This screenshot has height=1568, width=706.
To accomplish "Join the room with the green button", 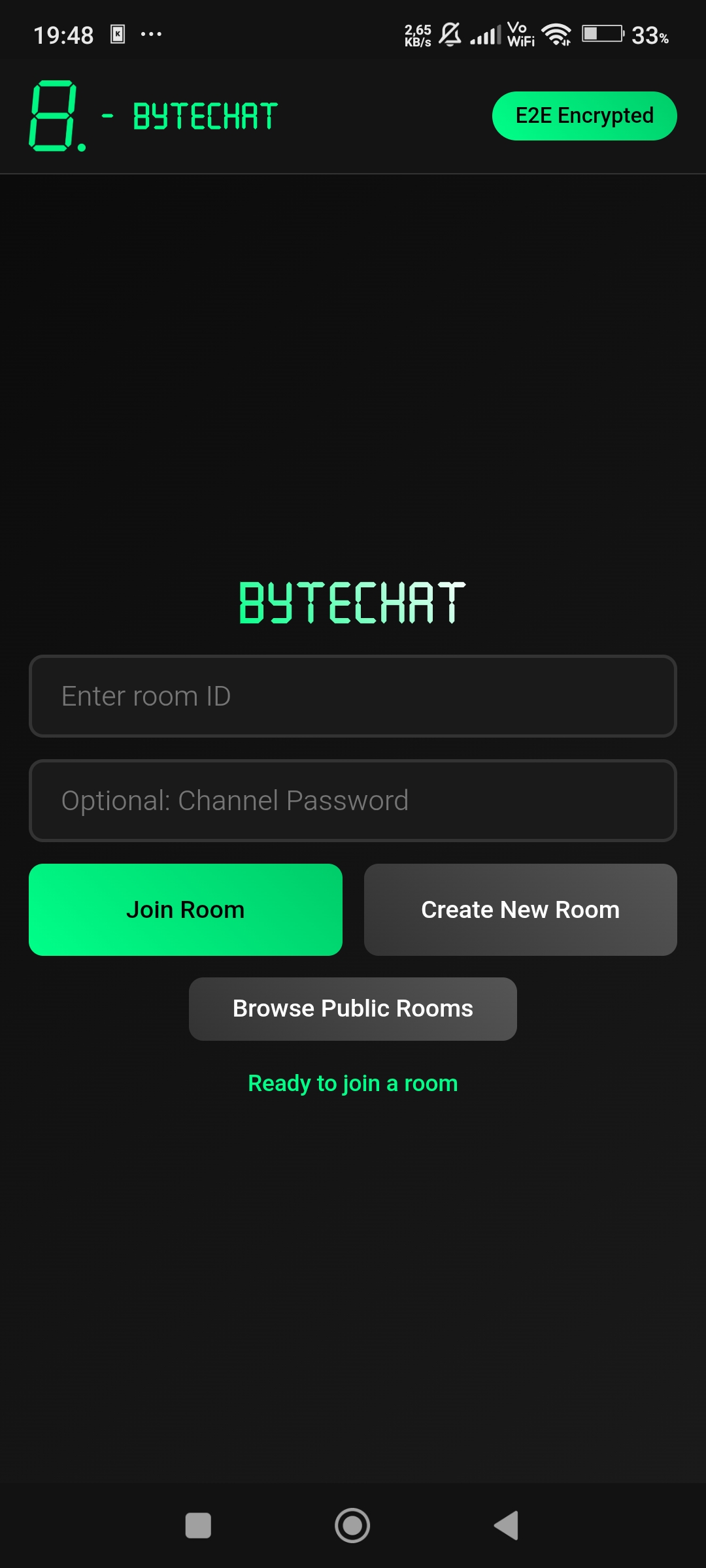I will pos(186,909).
